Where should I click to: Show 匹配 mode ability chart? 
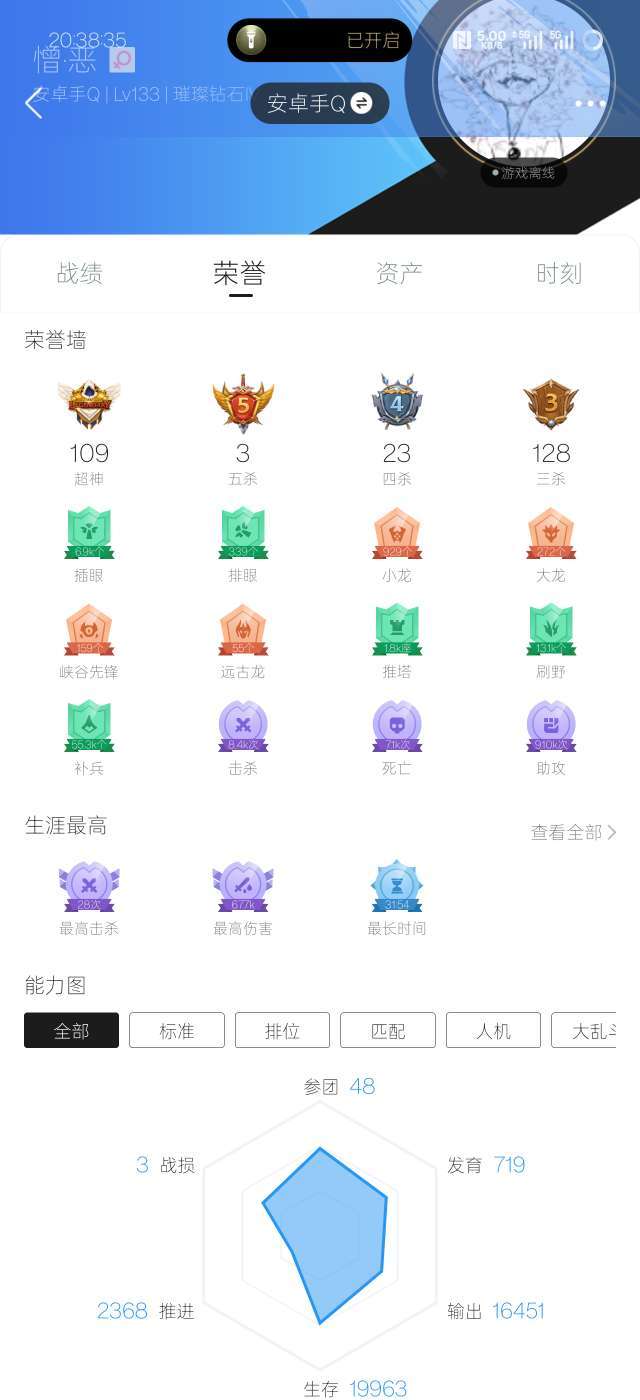click(x=388, y=1031)
